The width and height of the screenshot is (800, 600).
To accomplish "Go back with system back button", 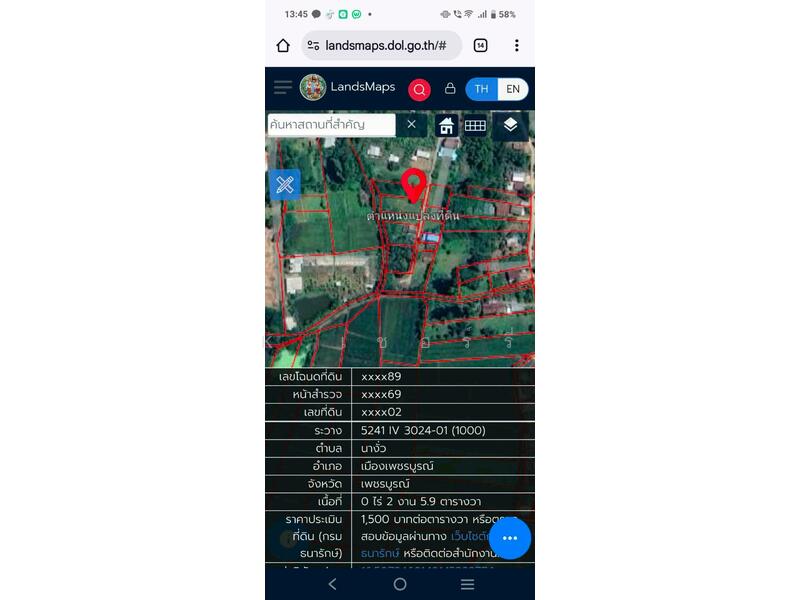I will 333,584.
